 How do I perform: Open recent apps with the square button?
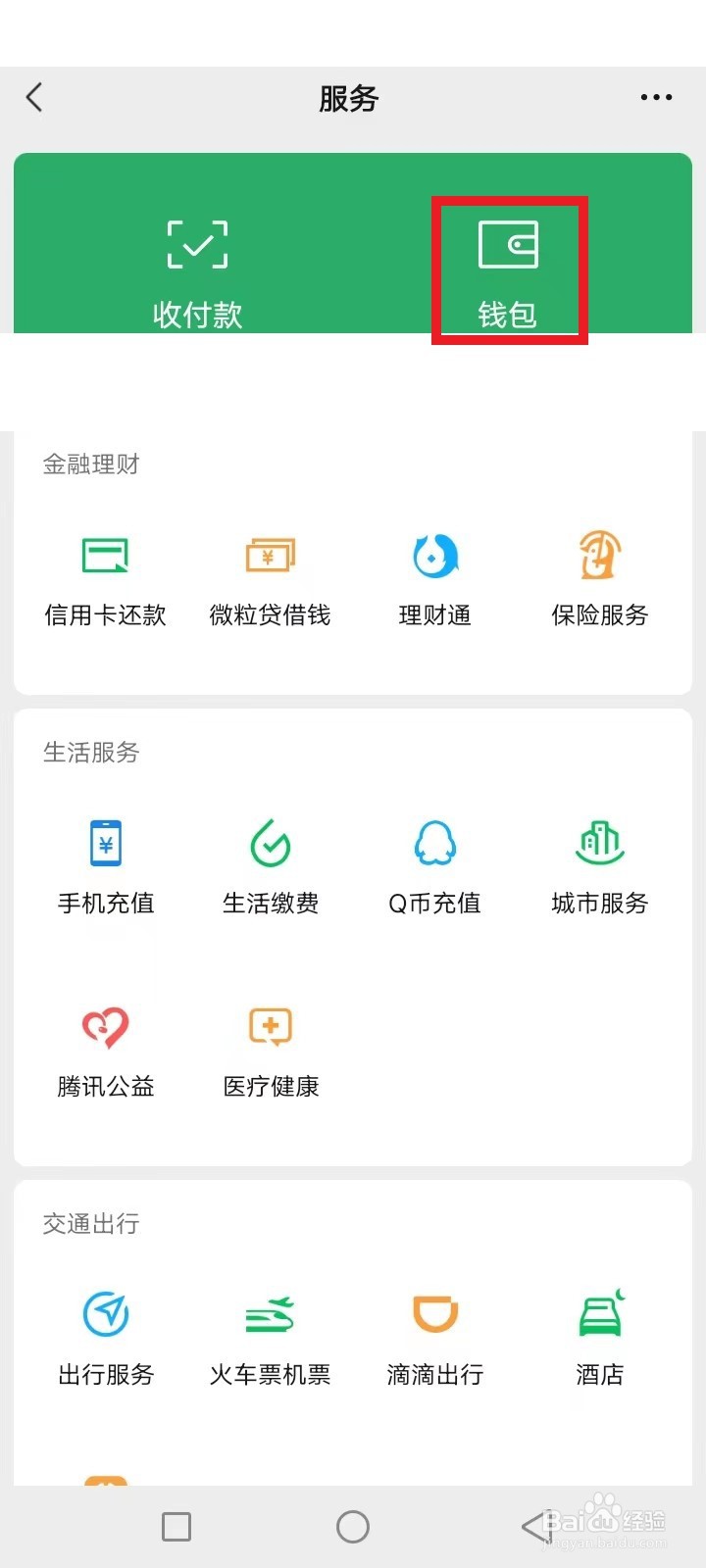coord(176,1526)
